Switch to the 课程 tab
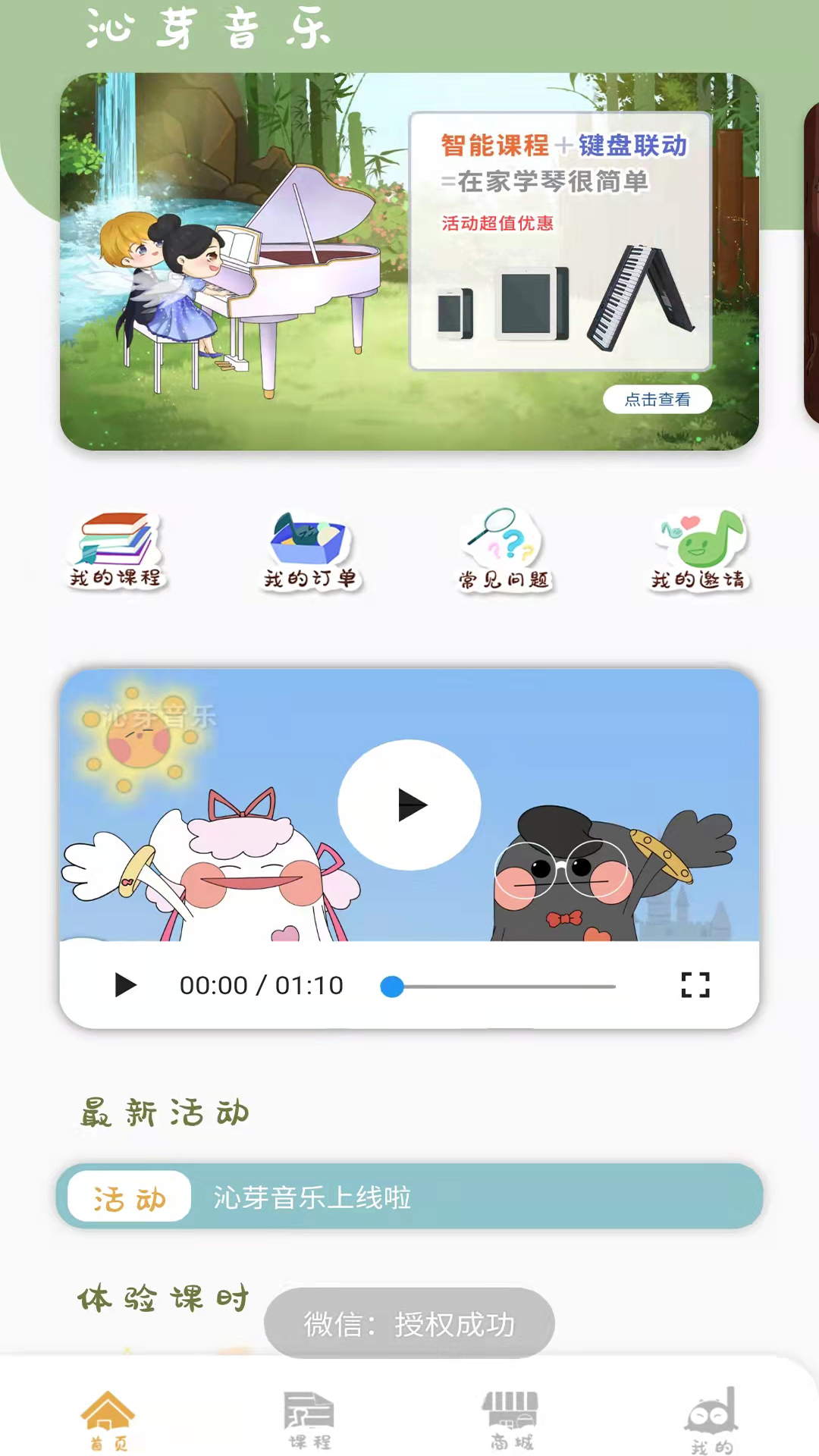Image resolution: width=819 pixels, height=1456 pixels. 309,1420
